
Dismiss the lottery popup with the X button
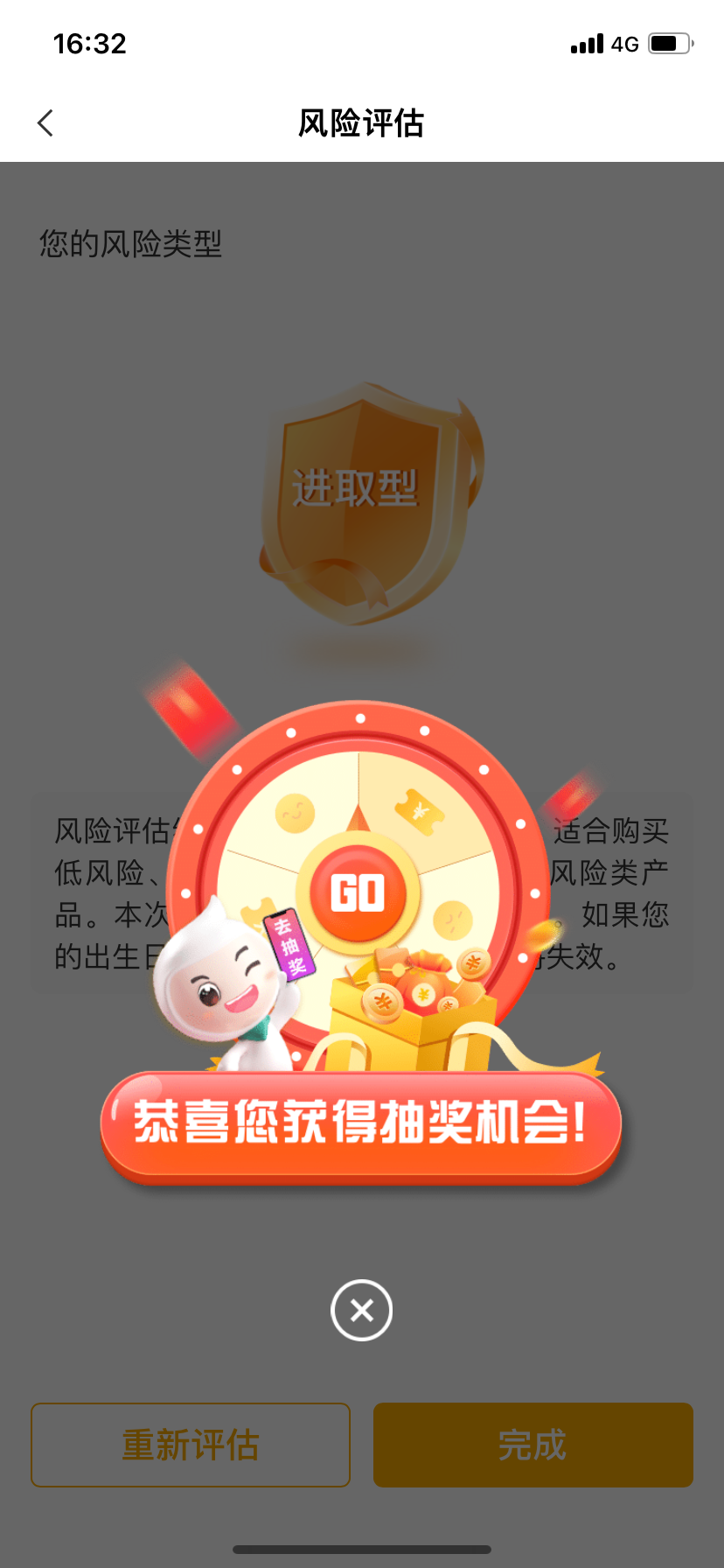[361, 1310]
